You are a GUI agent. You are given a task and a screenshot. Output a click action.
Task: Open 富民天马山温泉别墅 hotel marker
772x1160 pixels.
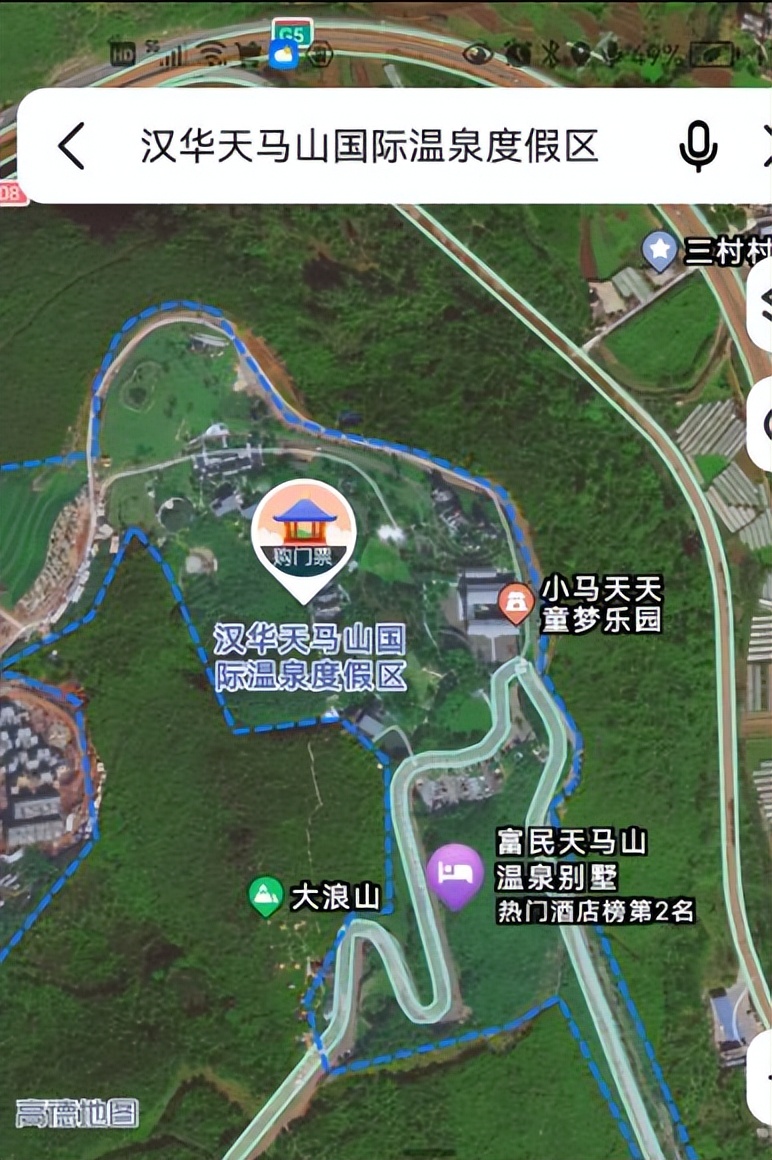point(456,873)
